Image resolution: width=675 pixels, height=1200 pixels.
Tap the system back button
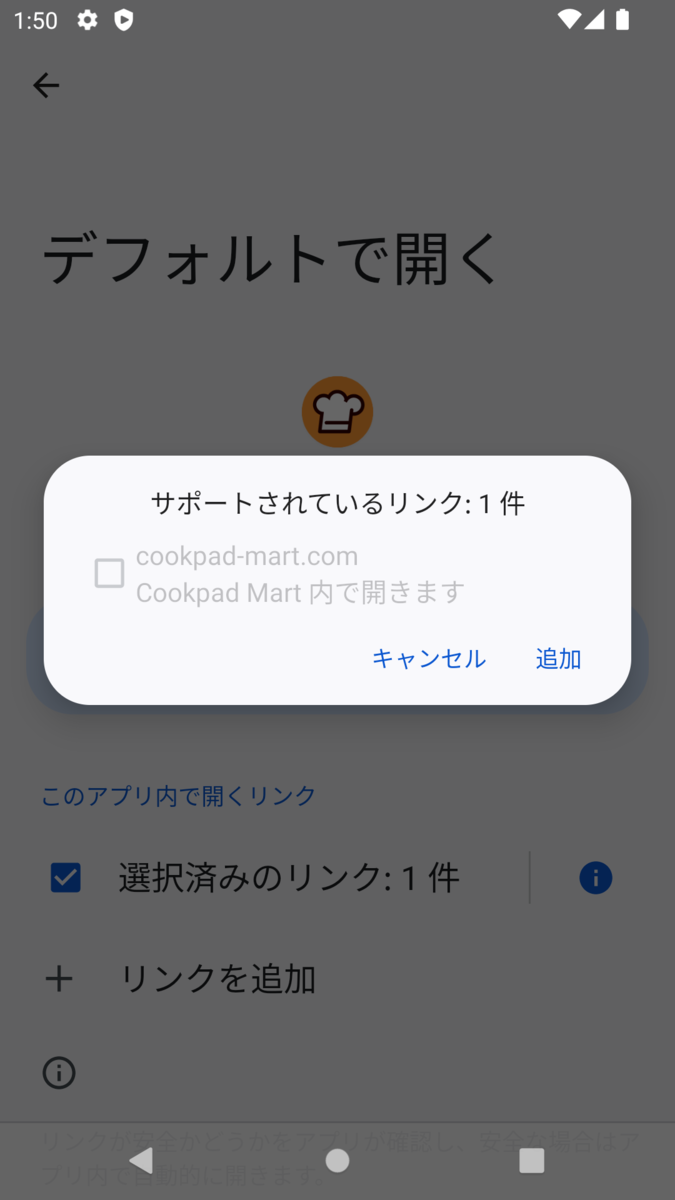pos(142,1160)
